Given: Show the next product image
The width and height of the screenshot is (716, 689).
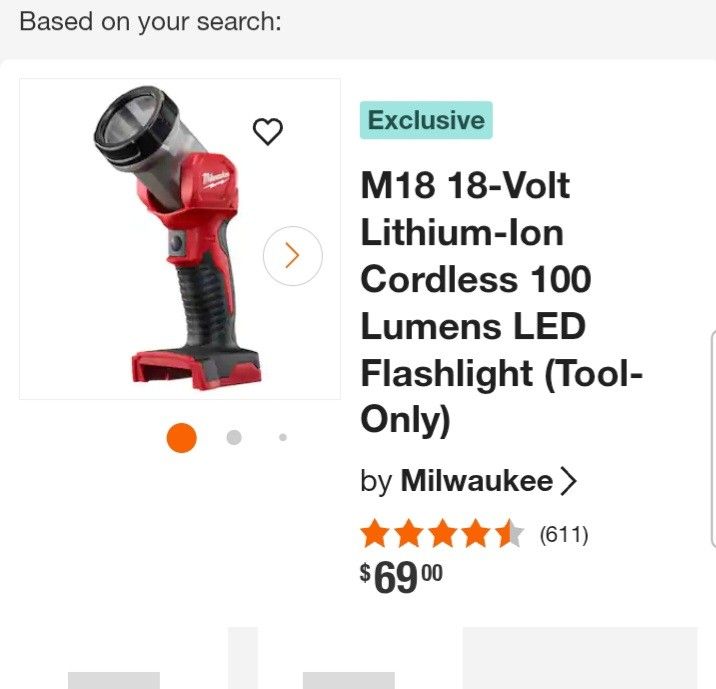Looking at the screenshot, I should [292, 256].
